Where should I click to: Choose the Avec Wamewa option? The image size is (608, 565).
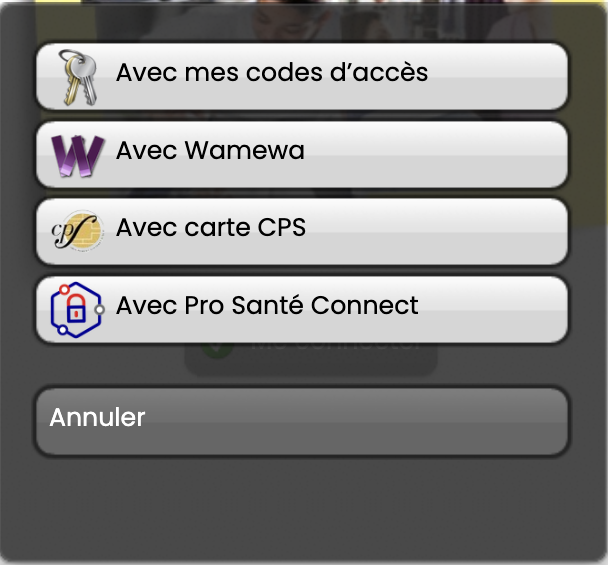[302, 152]
